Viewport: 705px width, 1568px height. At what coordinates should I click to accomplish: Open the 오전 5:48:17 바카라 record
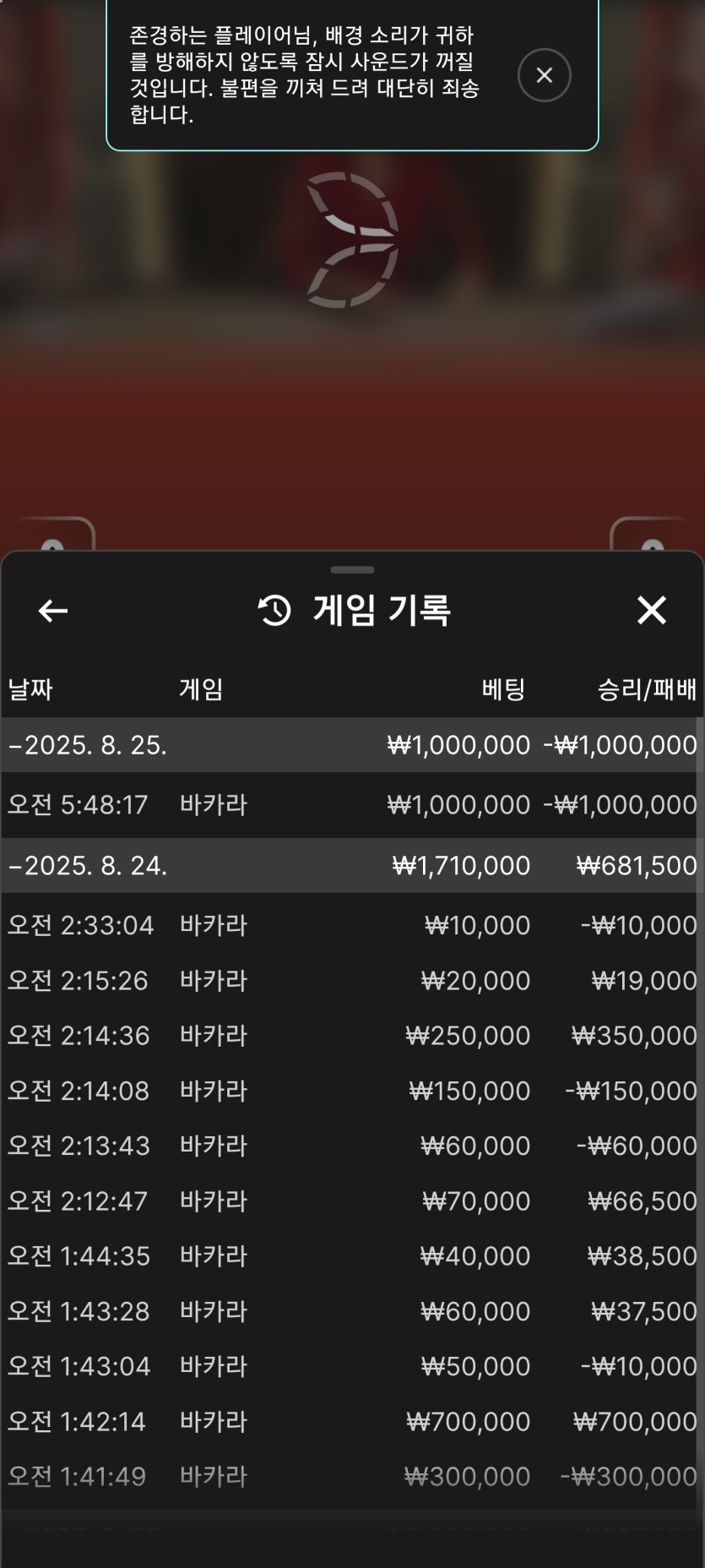(x=351, y=805)
